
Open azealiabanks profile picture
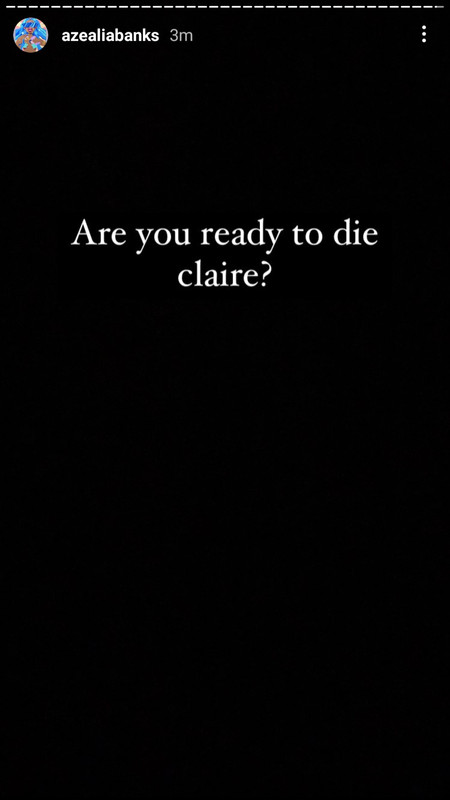31,35
